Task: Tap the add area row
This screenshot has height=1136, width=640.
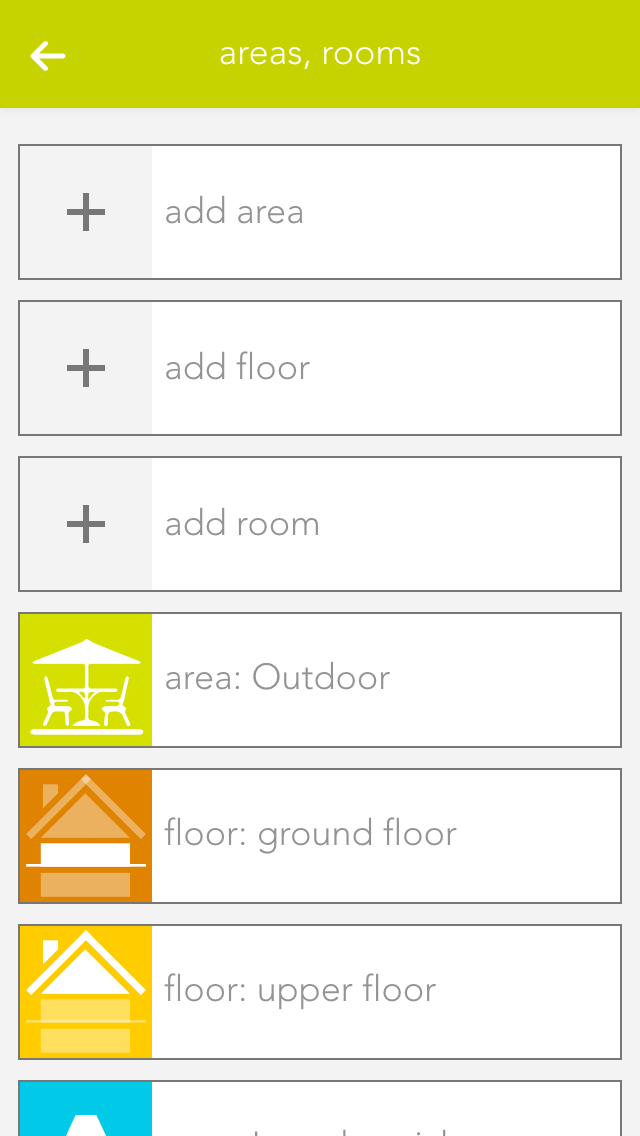Action: point(320,212)
